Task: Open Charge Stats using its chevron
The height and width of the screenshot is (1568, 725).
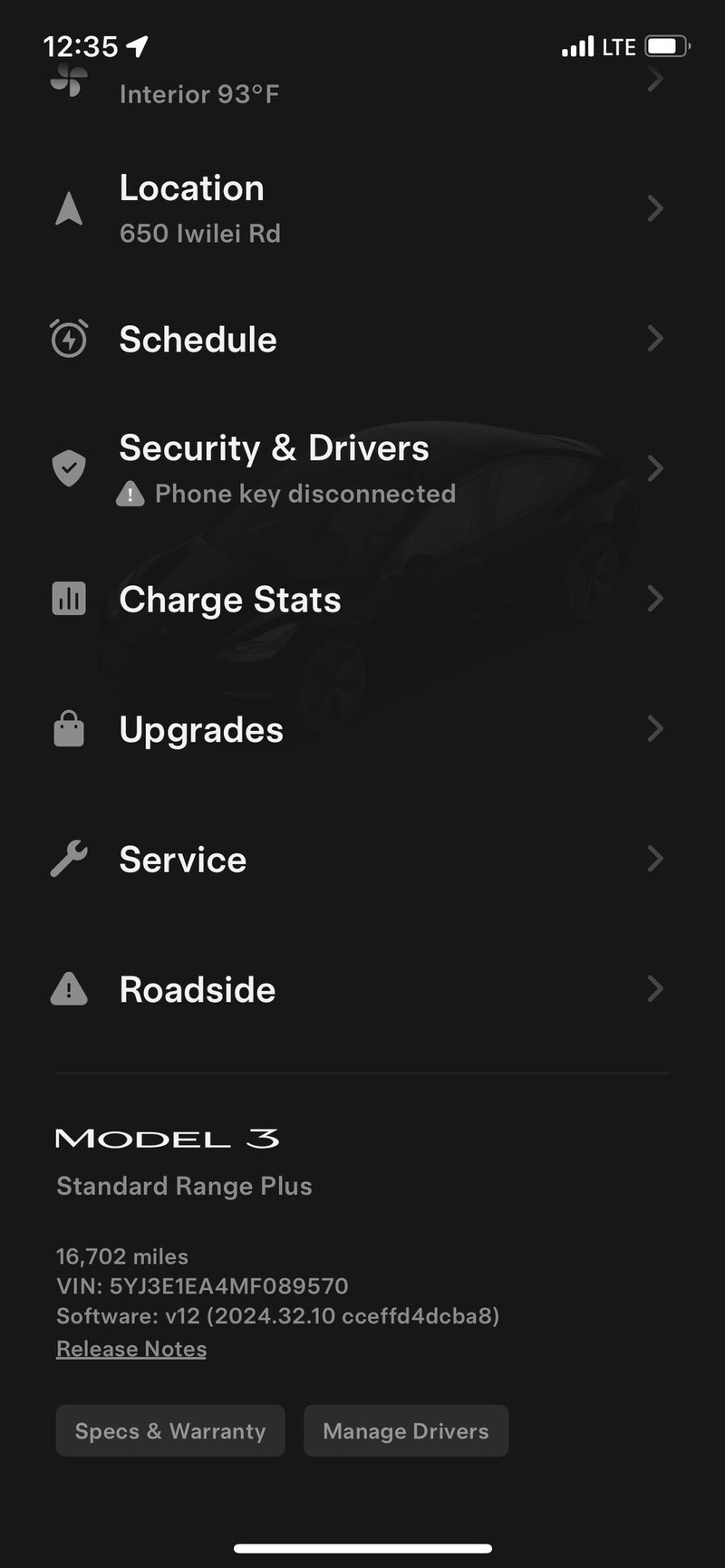Action: click(x=656, y=598)
